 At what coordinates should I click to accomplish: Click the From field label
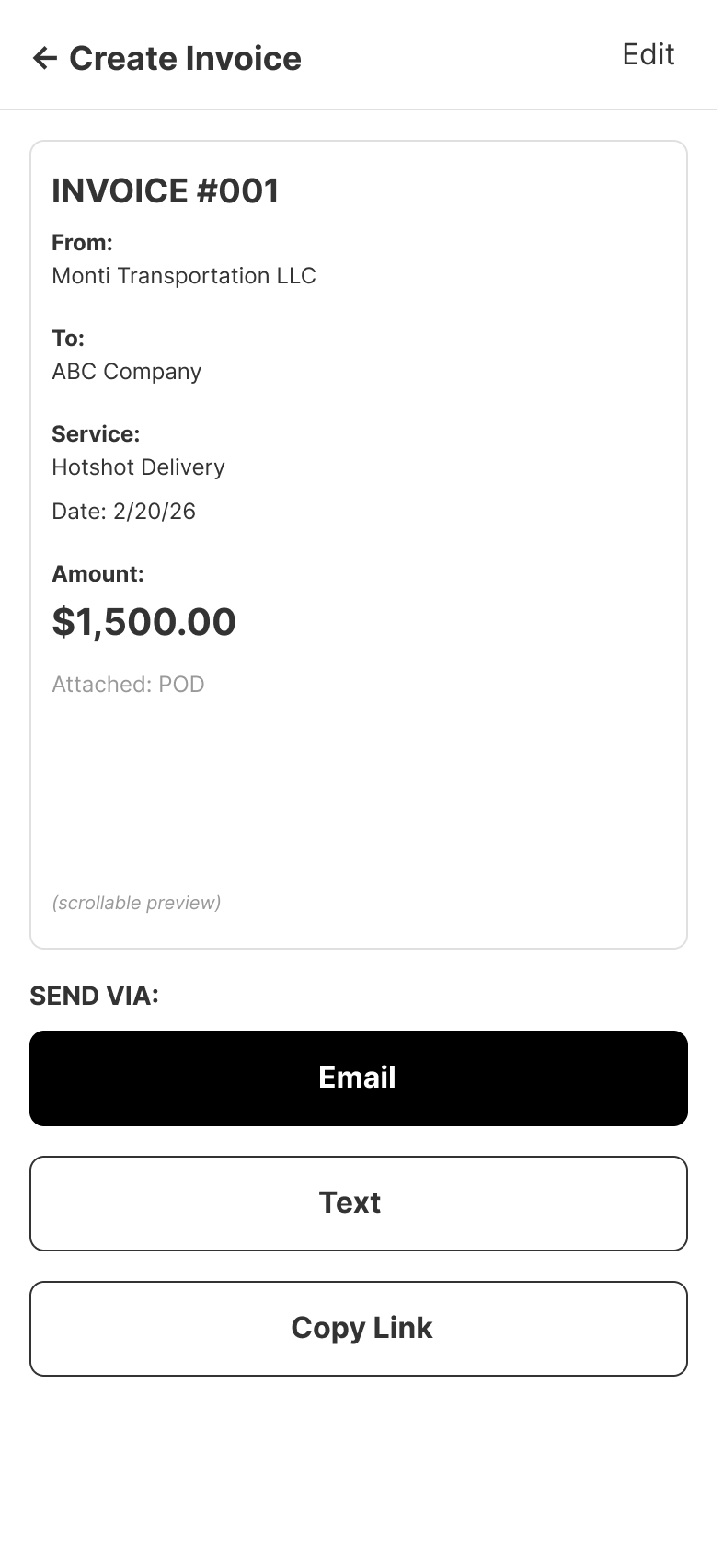(82, 243)
